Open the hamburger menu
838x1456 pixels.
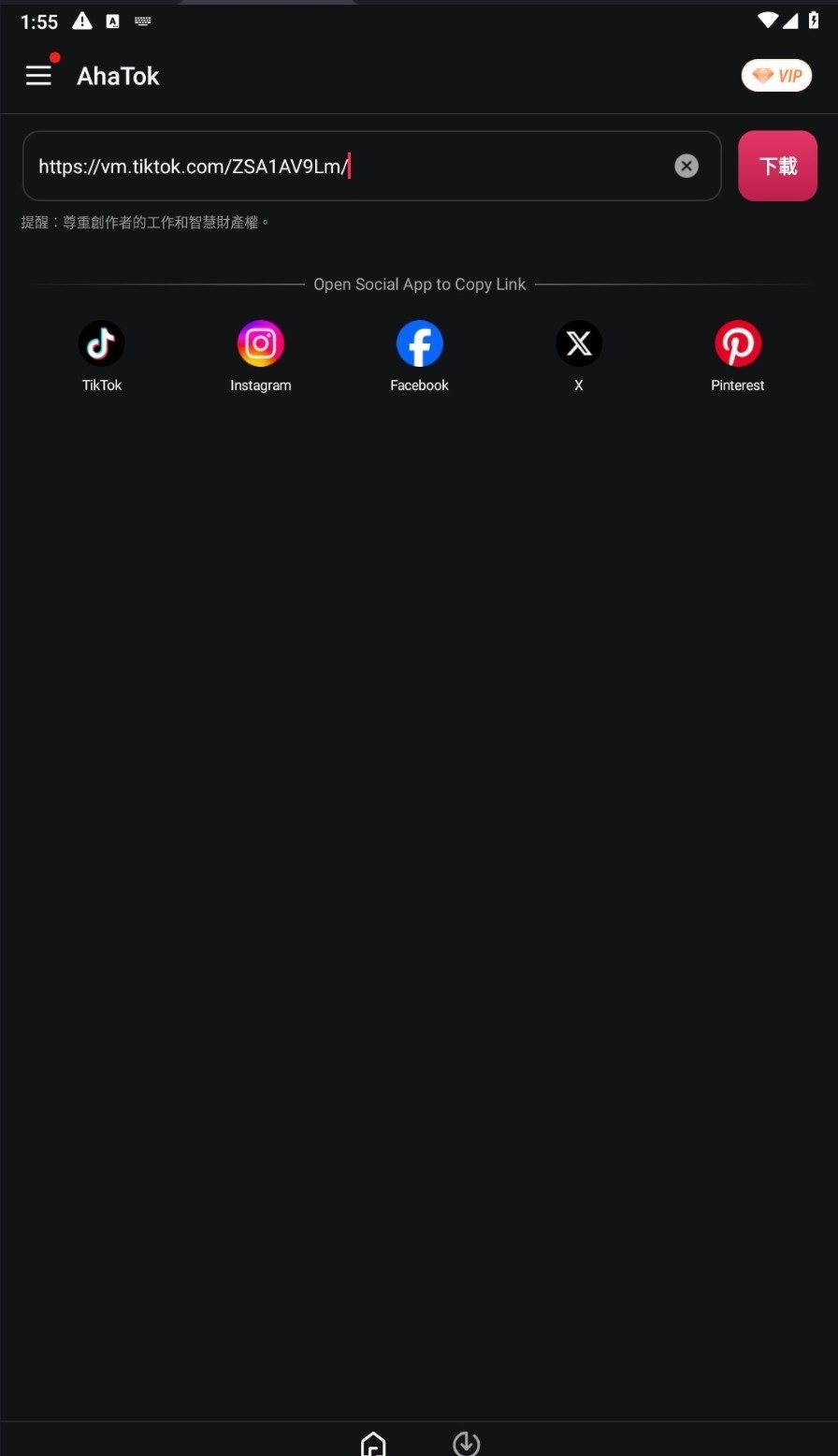pyautogui.click(x=39, y=75)
